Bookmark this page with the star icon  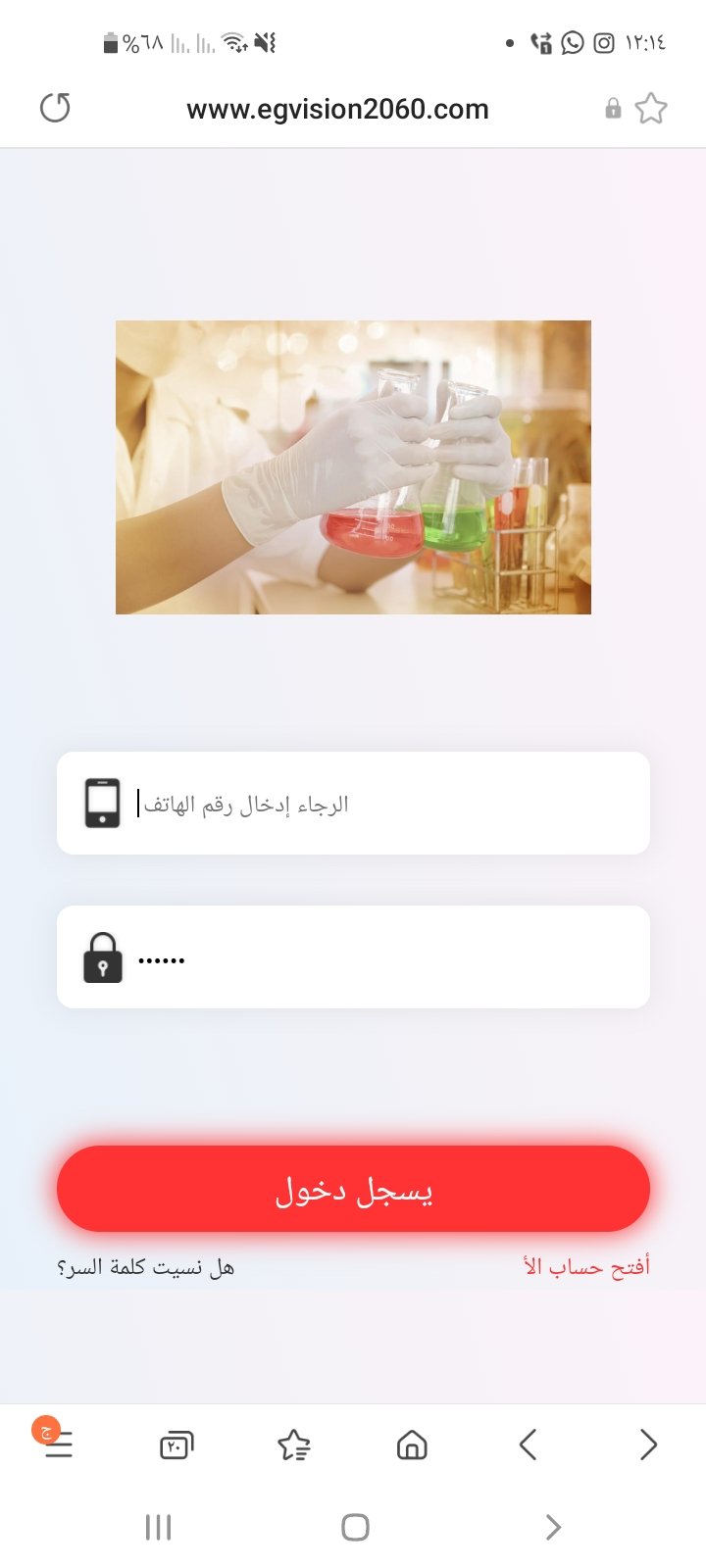651,108
